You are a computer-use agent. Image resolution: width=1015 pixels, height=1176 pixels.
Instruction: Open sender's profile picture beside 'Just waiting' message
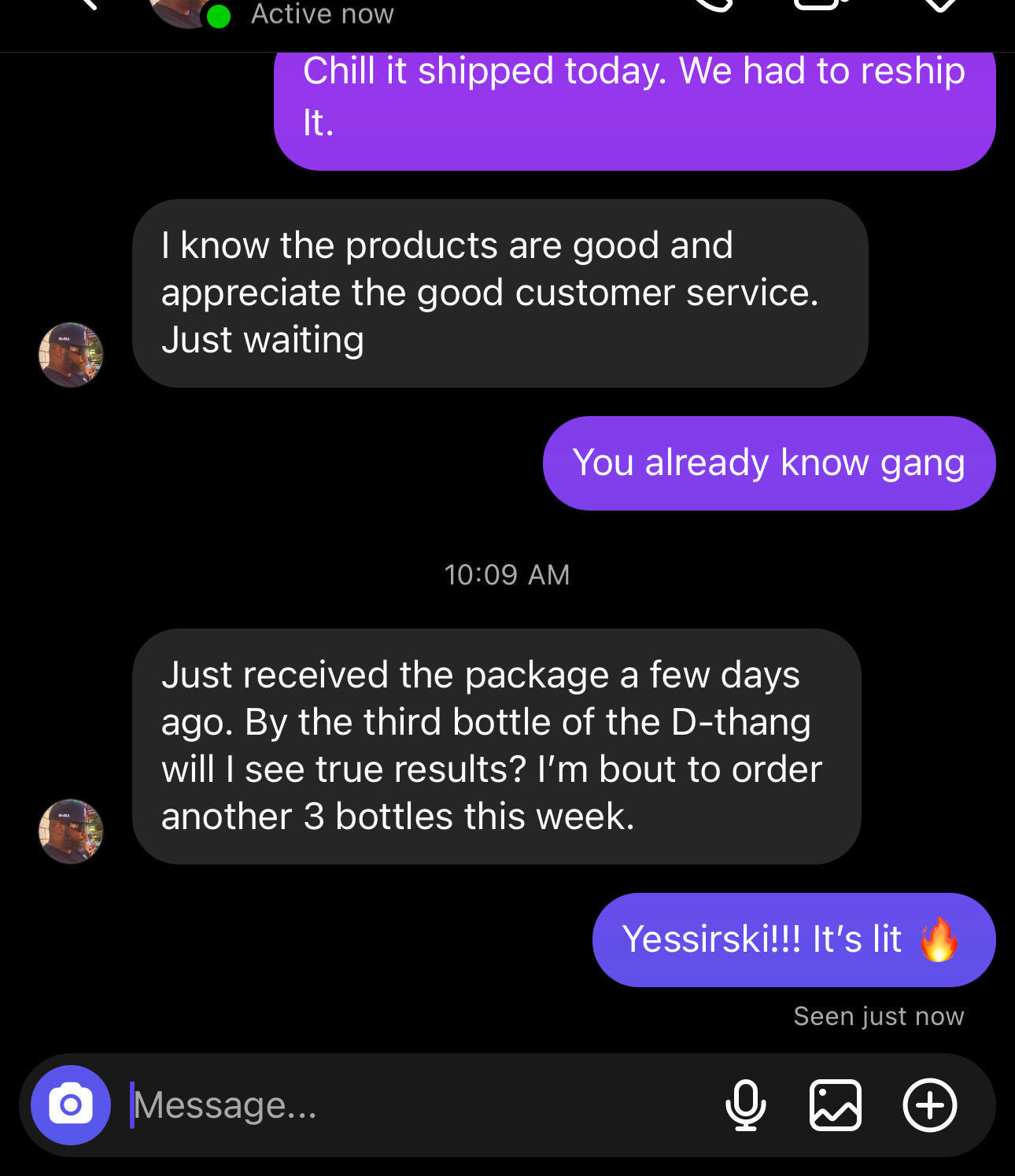tap(71, 355)
